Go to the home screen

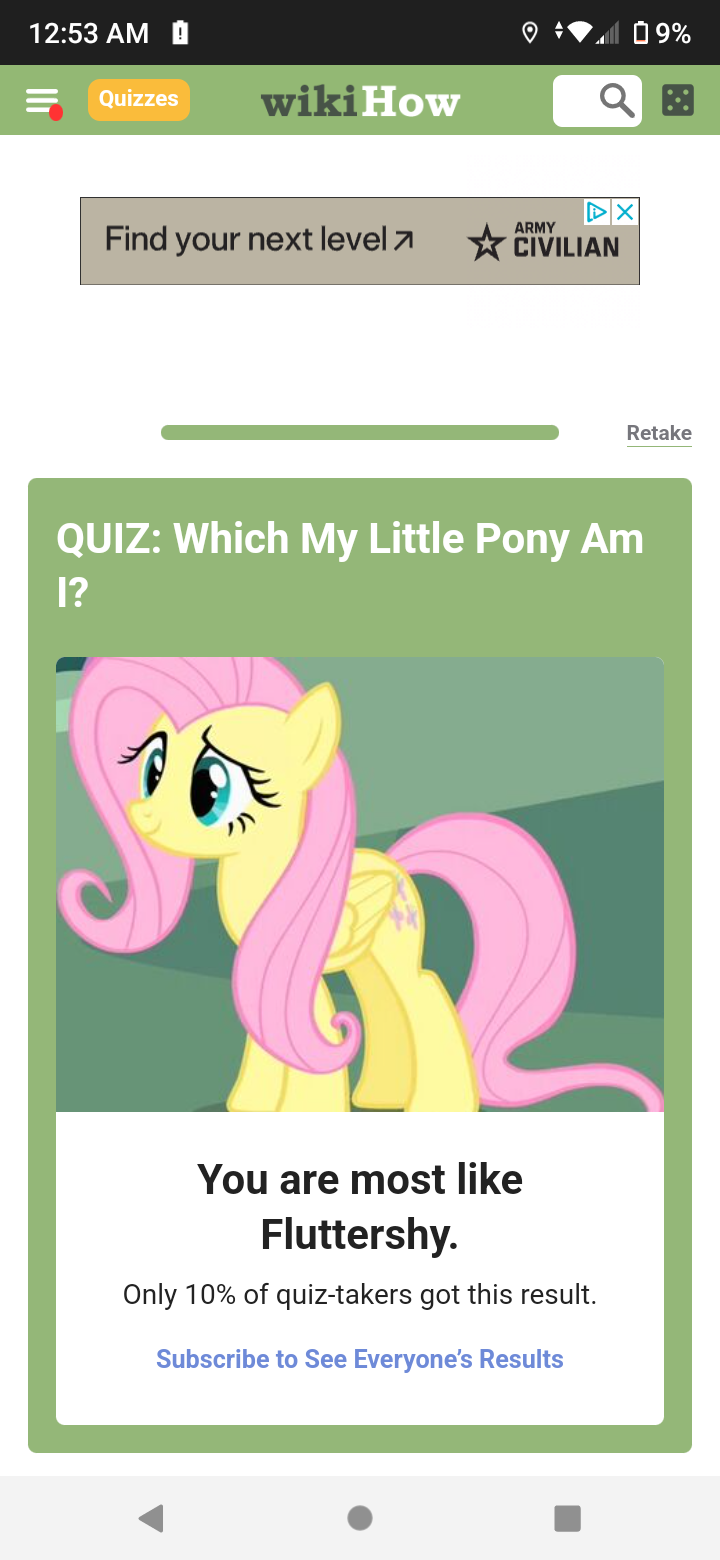coord(360,1518)
